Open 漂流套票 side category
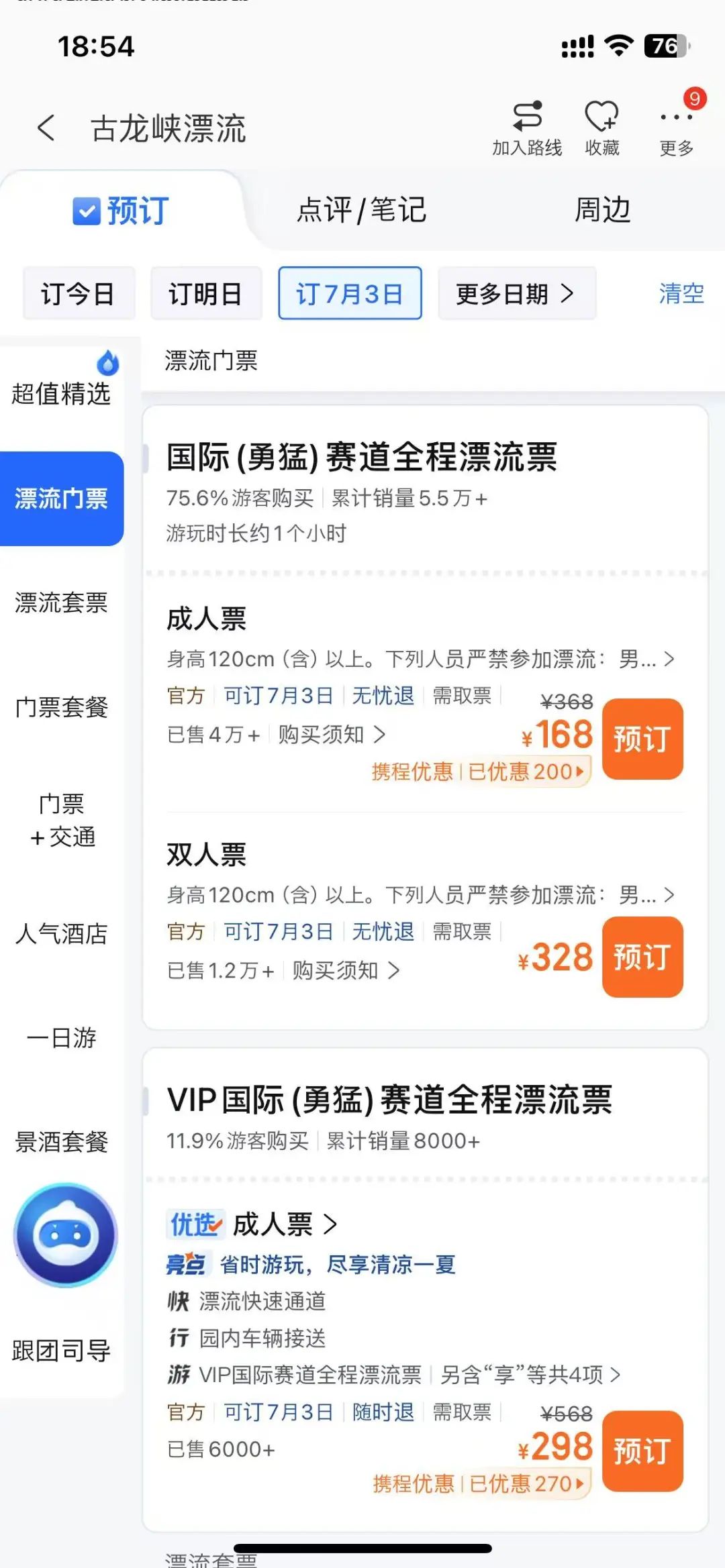This screenshot has height=1568, width=725. 61,603
